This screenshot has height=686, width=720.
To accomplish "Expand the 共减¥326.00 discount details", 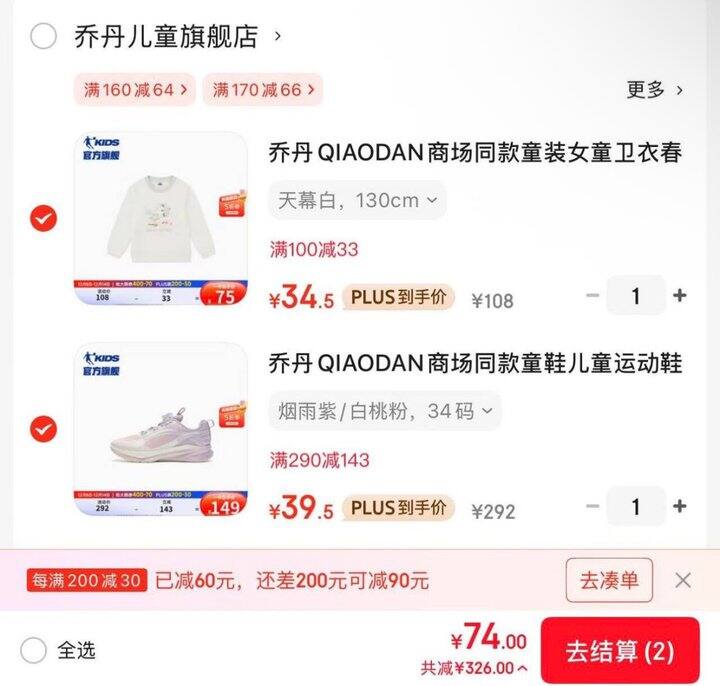I will click(x=474, y=668).
